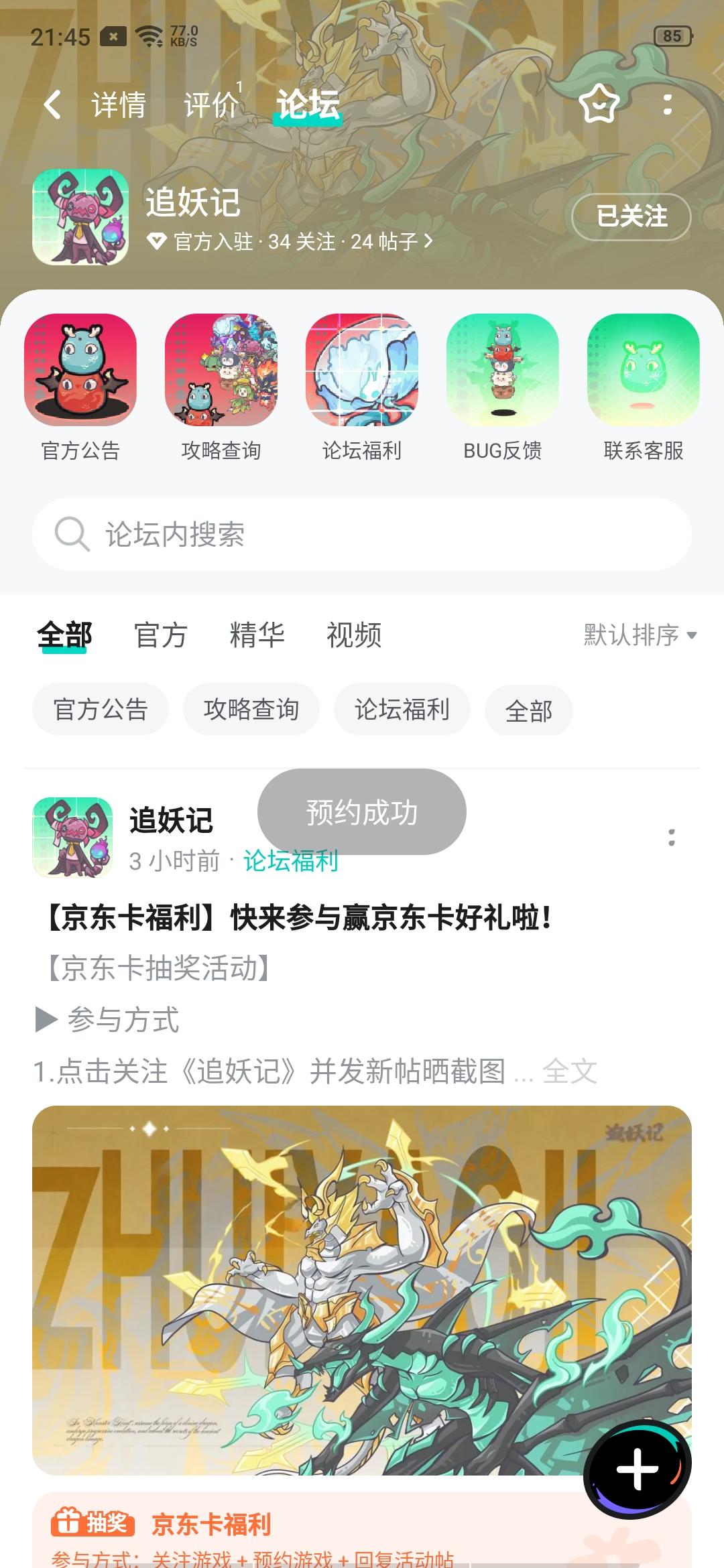Open the 论坛福利 forum benefits icon
This screenshot has width=724, height=1568.
point(362,372)
